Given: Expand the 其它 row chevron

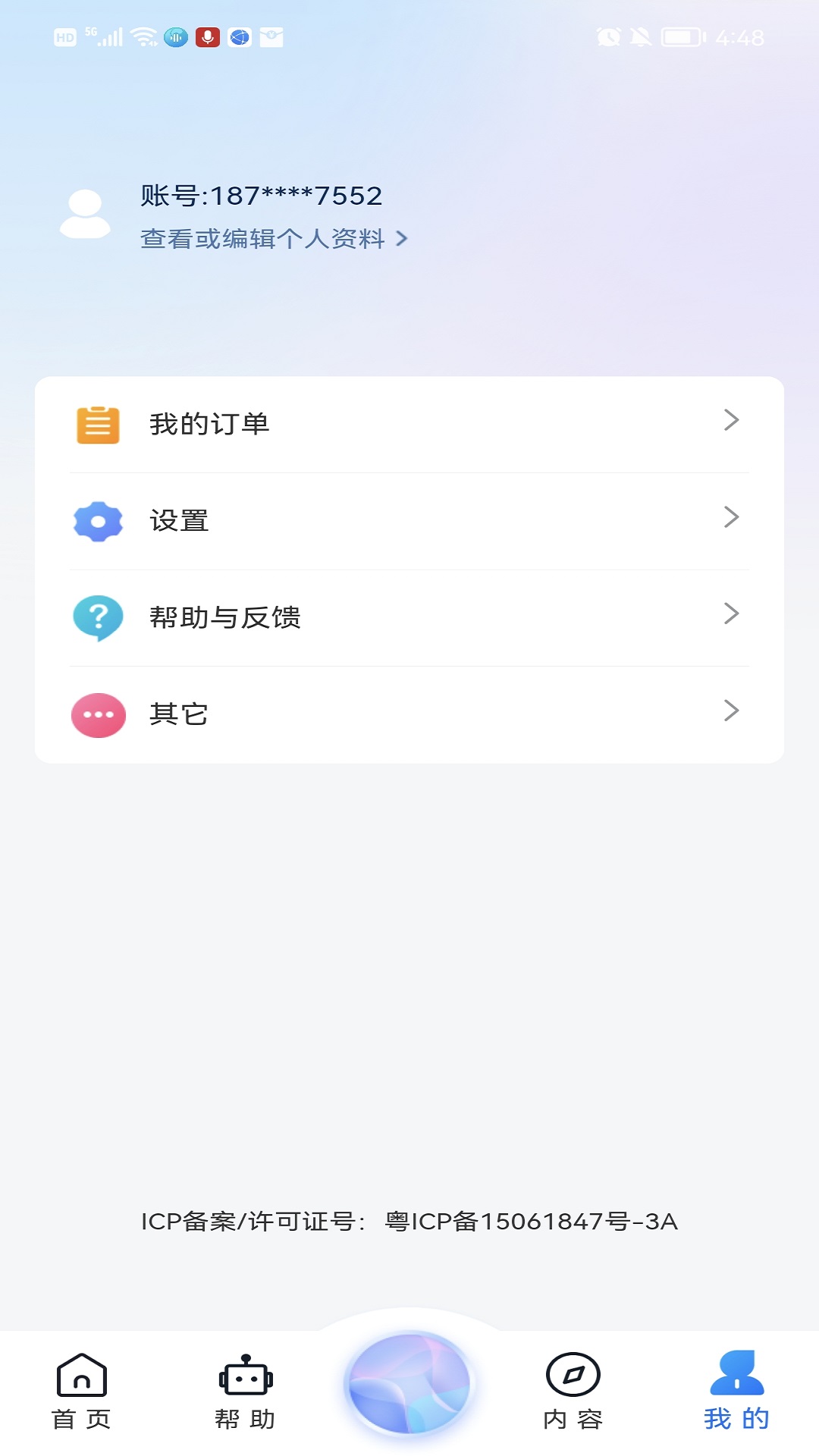Looking at the screenshot, I should 730,711.
